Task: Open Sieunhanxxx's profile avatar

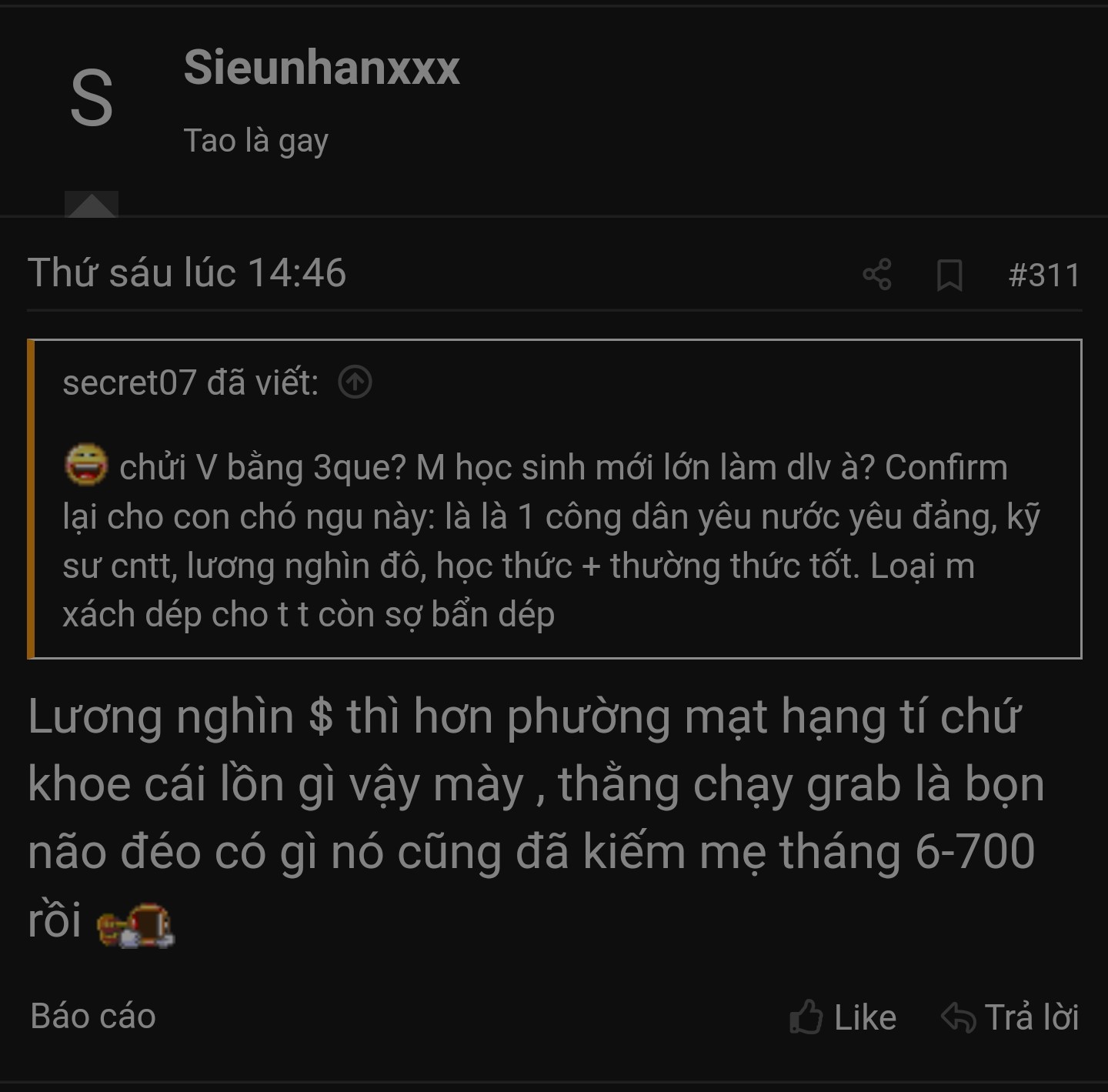Action: click(x=92, y=98)
